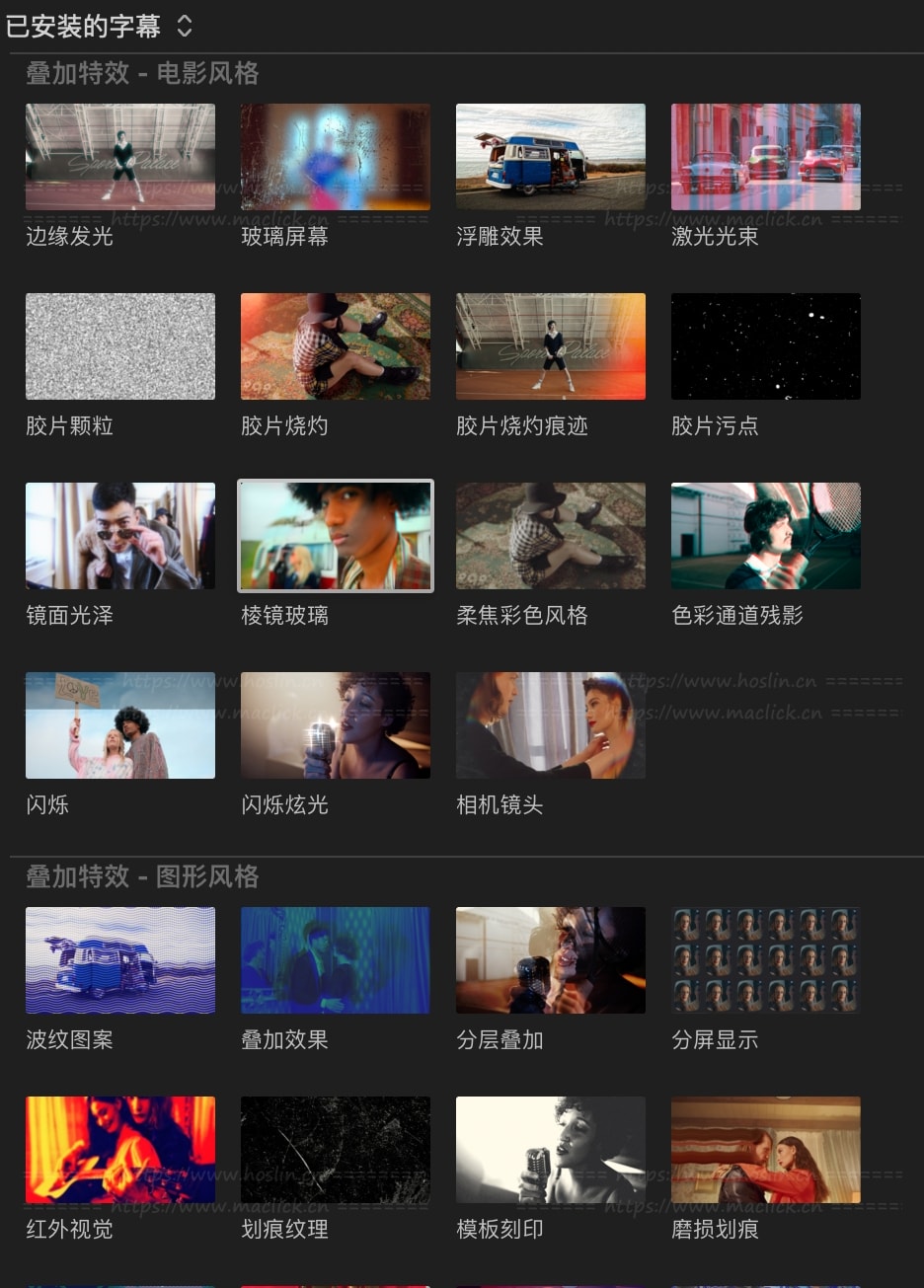
Task: Select the 边缘发光 effect
Action: click(120, 157)
